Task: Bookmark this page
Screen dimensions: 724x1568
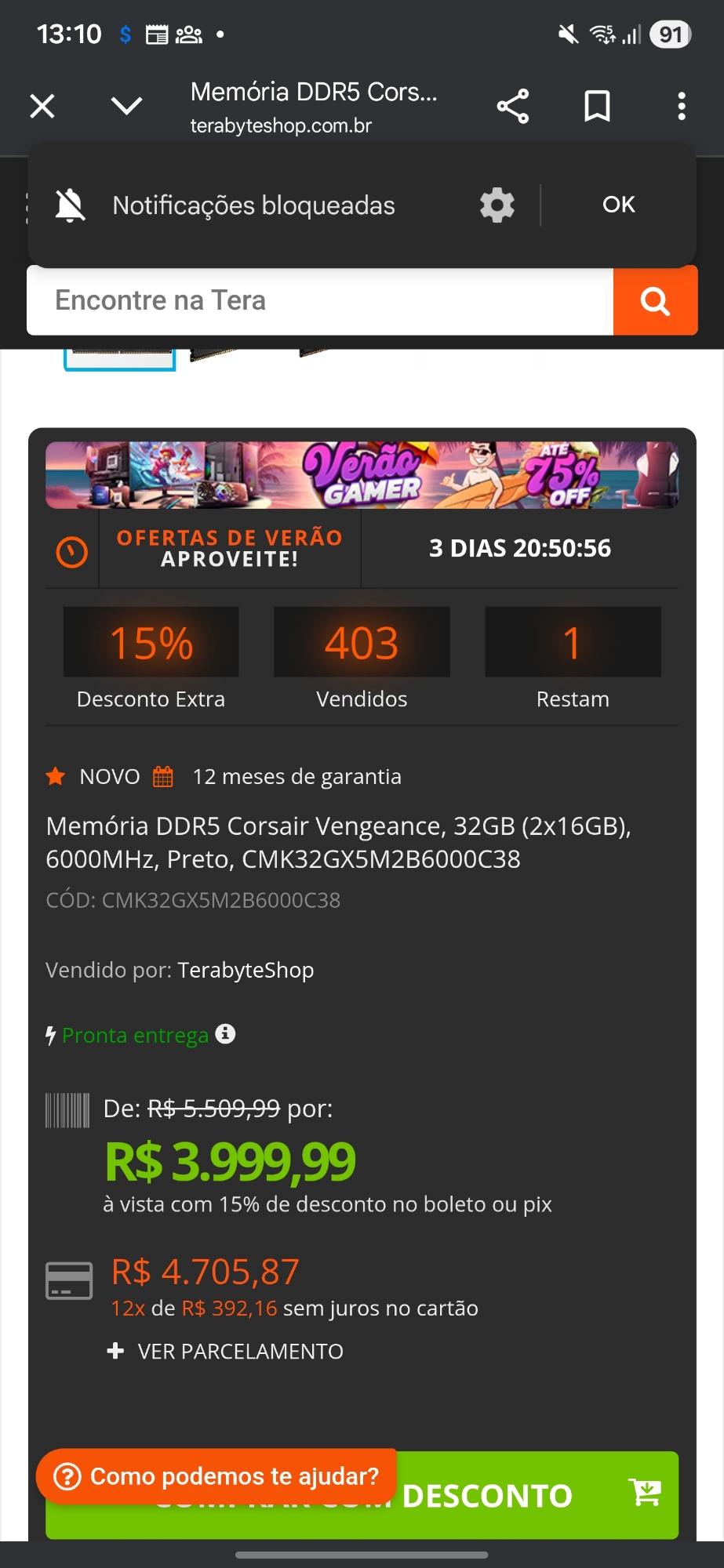Action: 597,106
